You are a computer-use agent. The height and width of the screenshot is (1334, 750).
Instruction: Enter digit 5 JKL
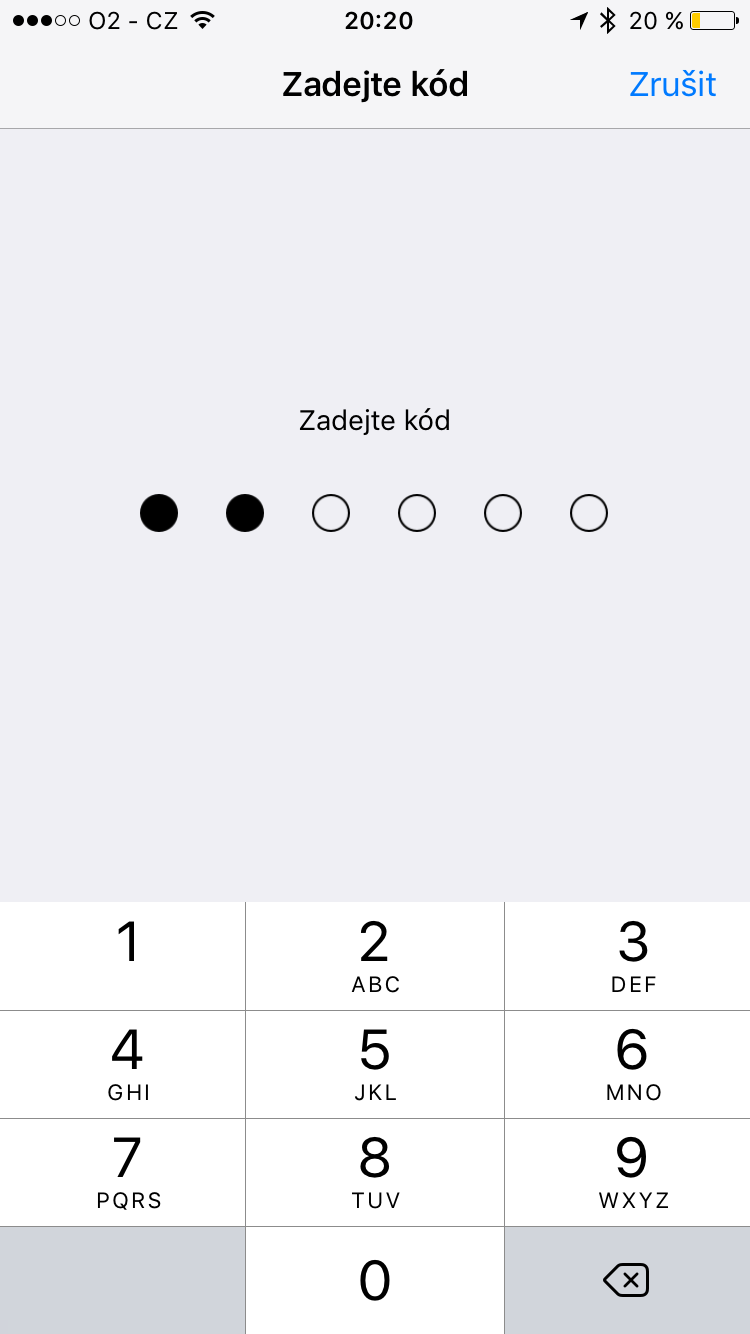[x=375, y=1064]
